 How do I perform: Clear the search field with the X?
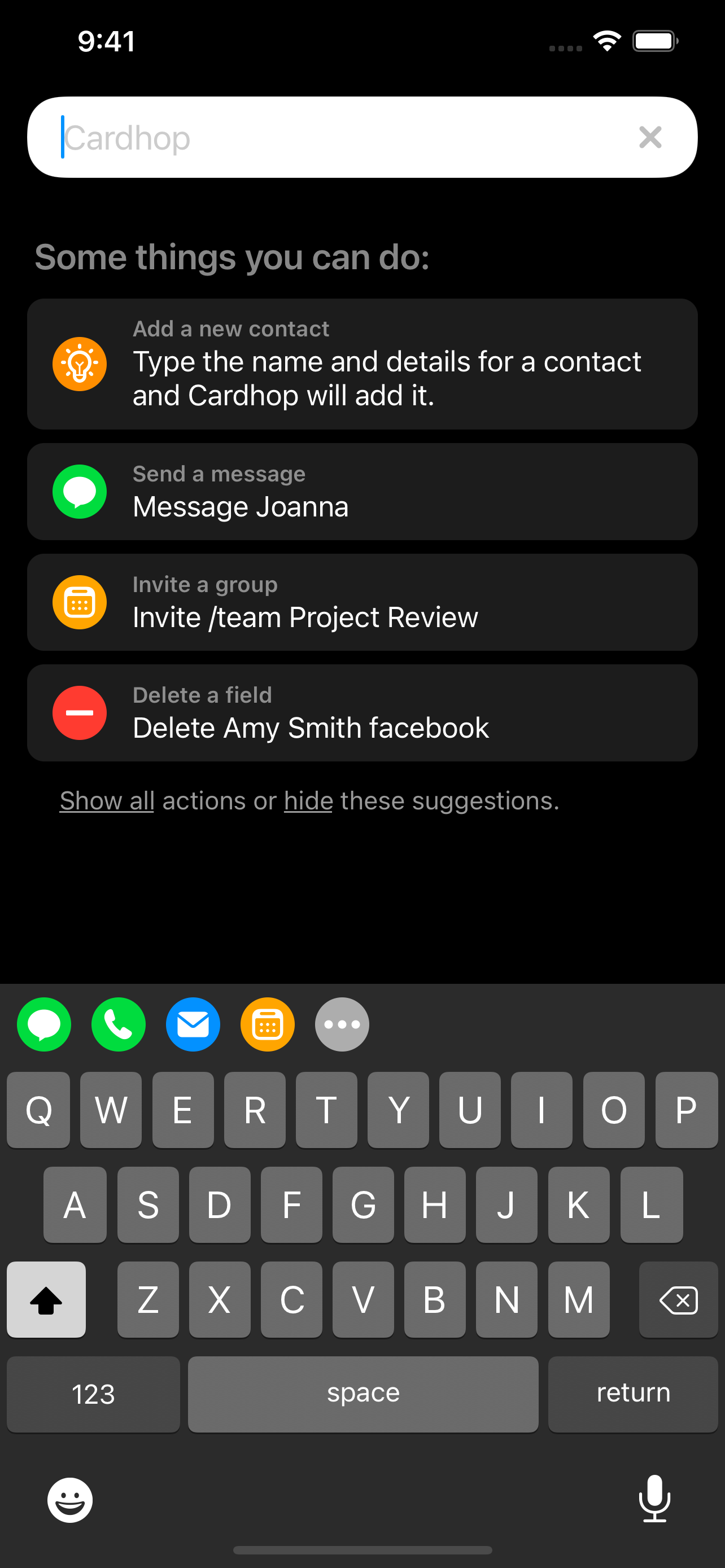click(x=650, y=137)
